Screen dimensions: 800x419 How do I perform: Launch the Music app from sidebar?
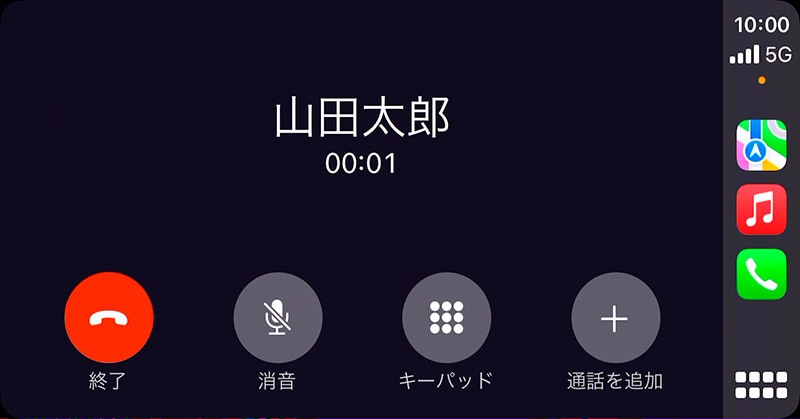[x=761, y=209]
